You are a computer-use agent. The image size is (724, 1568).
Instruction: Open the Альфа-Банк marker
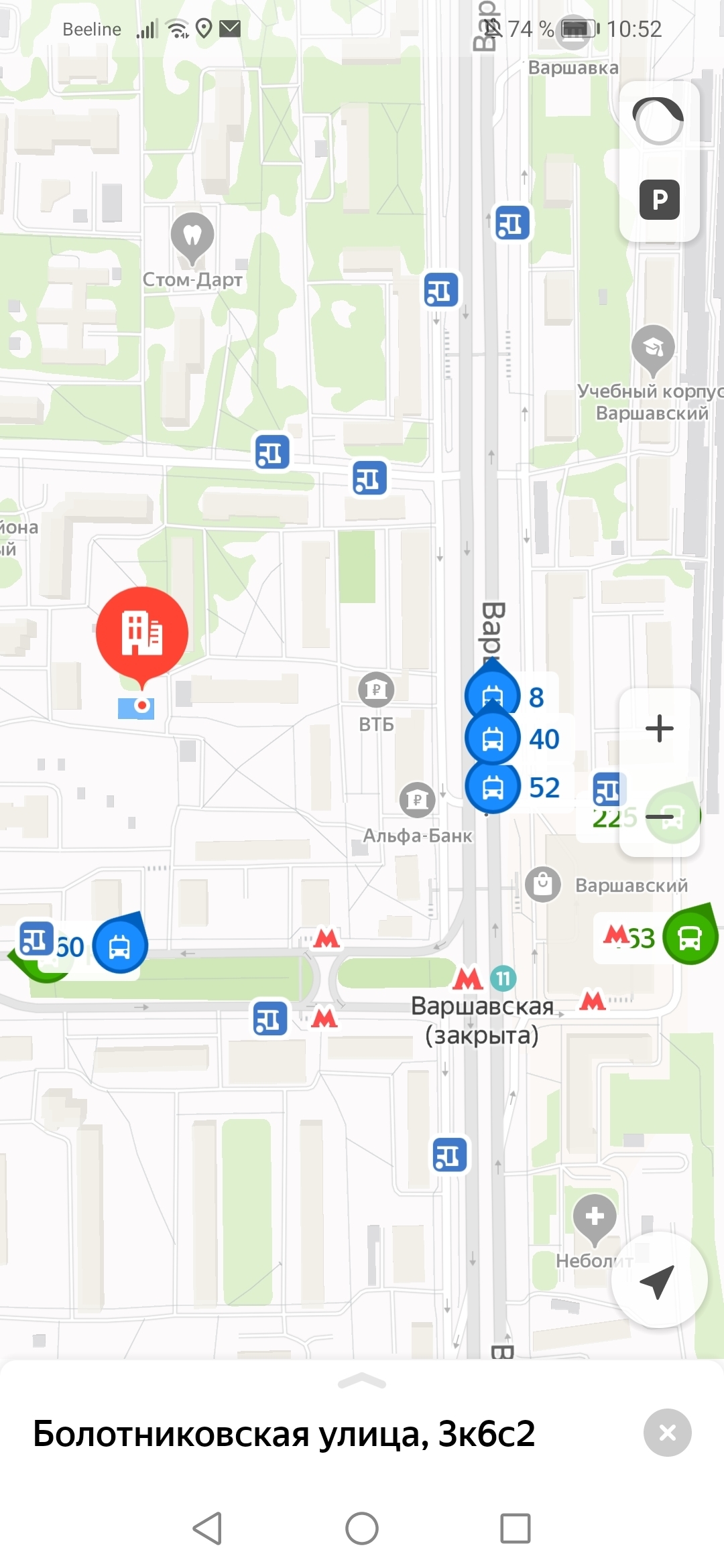pos(417,800)
